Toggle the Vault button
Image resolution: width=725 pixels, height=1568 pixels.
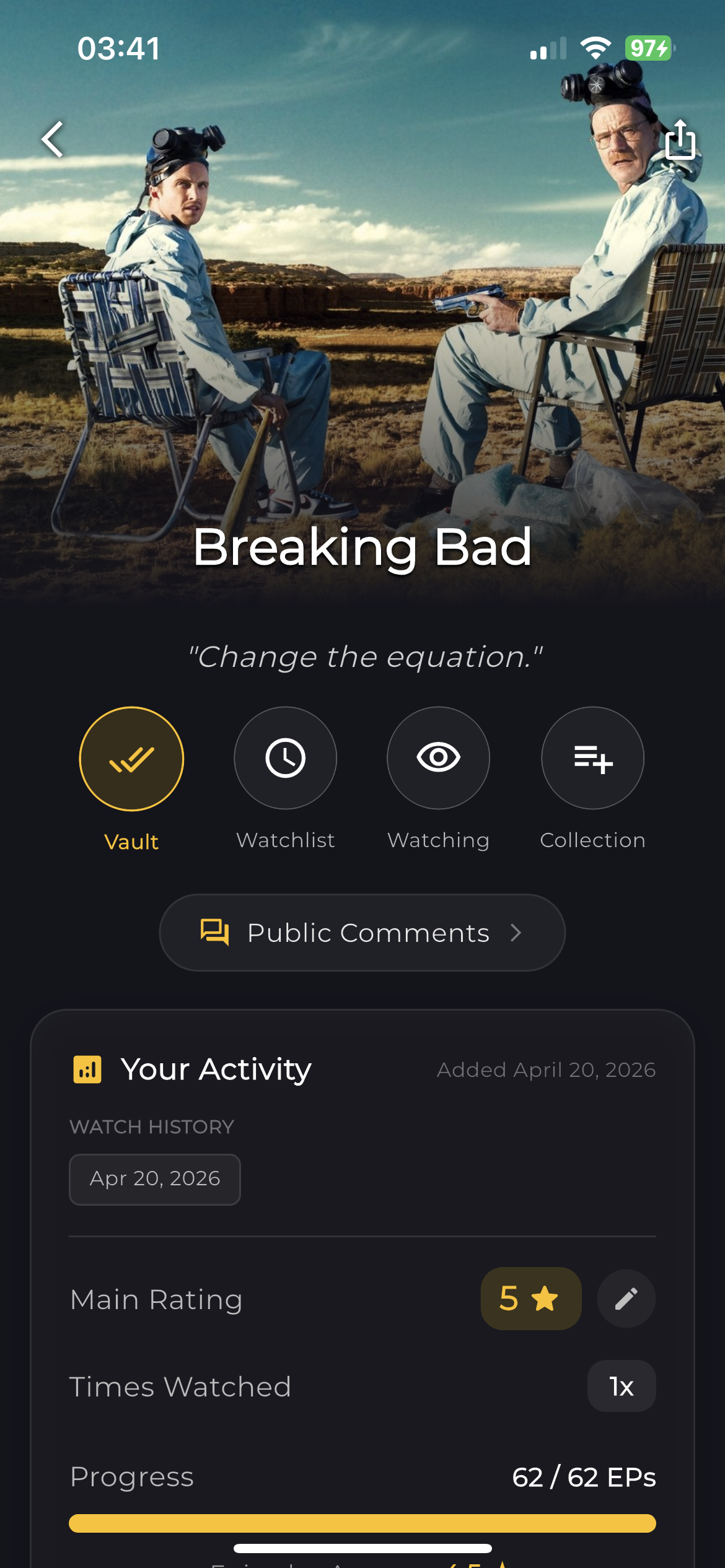click(x=131, y=759)
